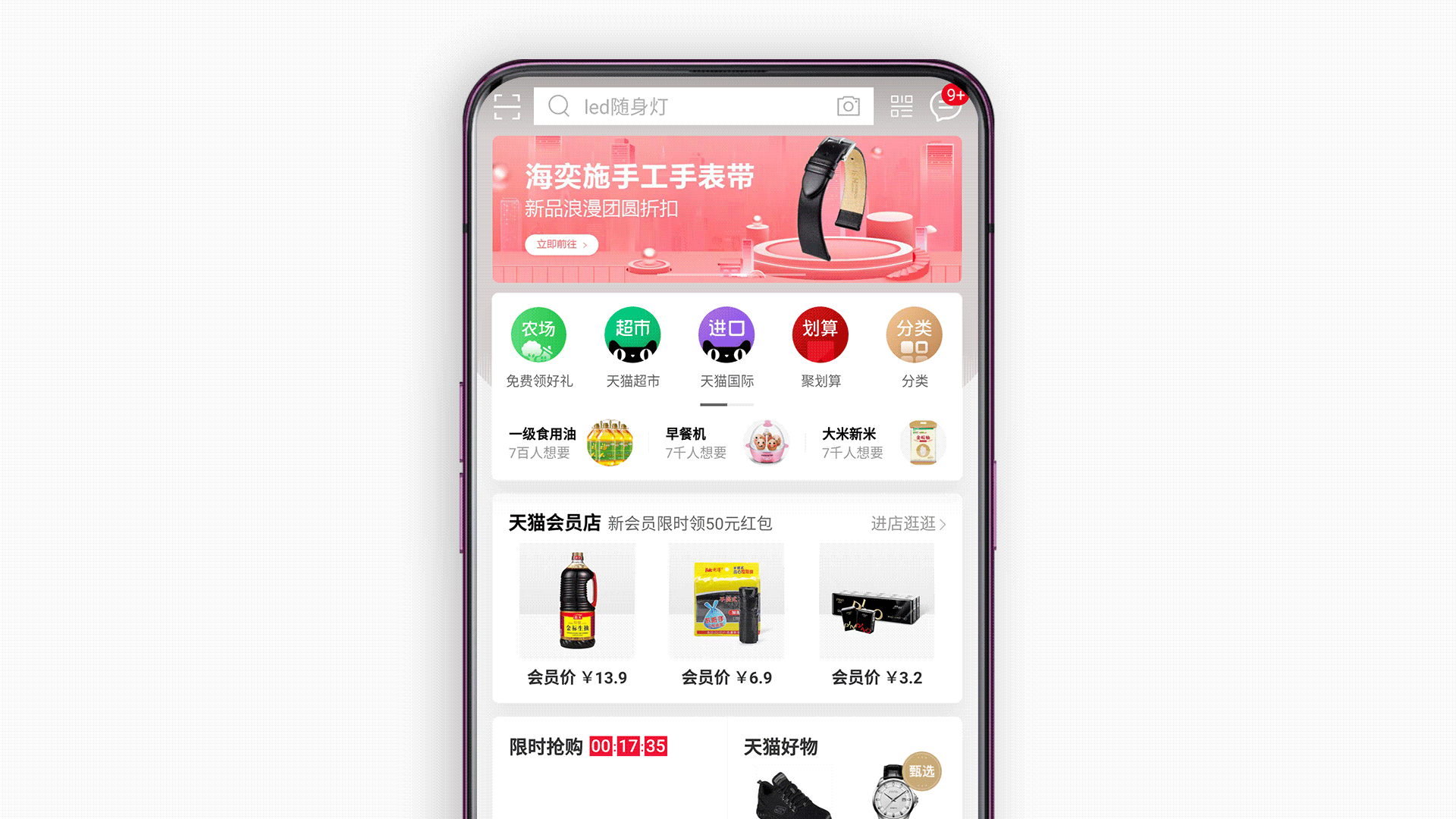The image size is (1456, 819).
Task: Open the scan icon beside the search bar
Action: (507, 107)
